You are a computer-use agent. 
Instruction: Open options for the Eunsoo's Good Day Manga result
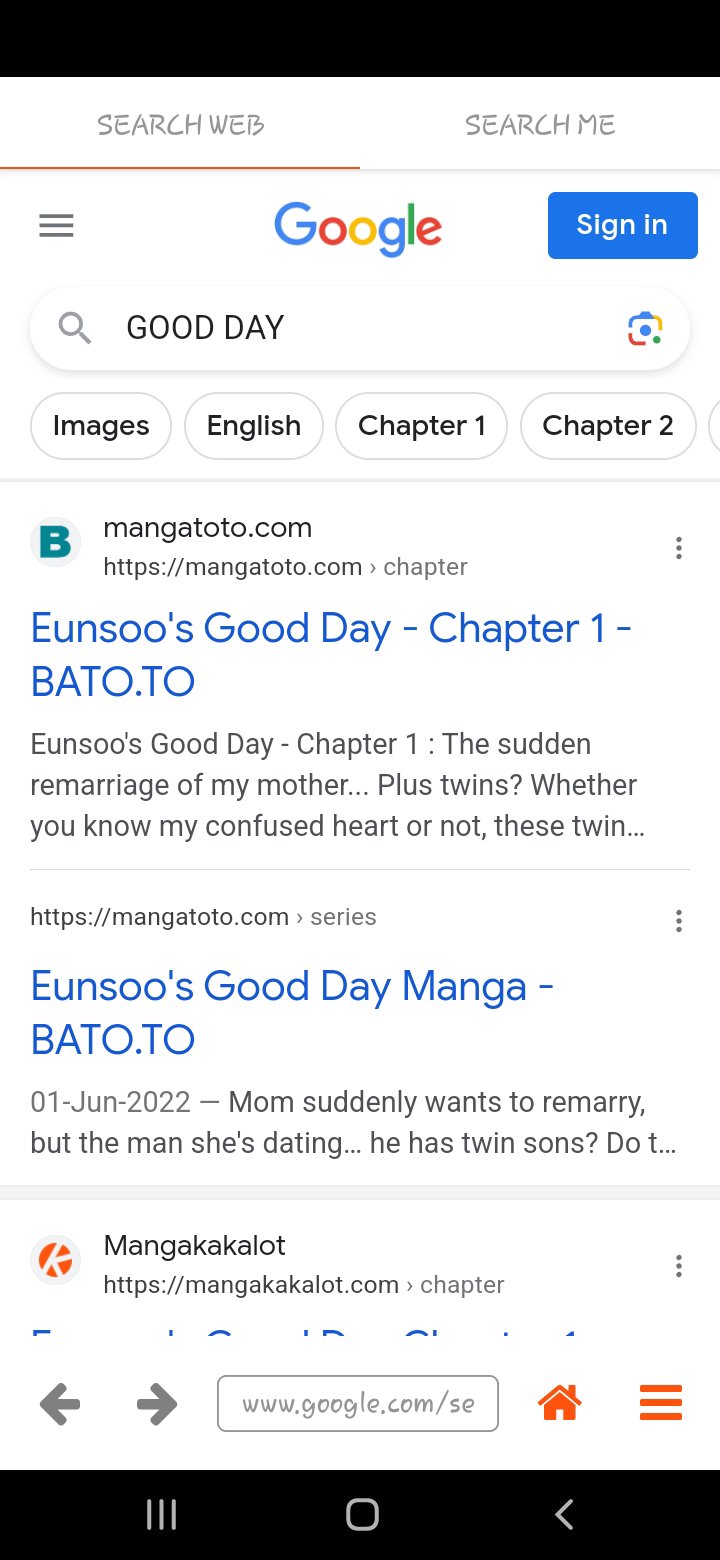click(678, 920)
